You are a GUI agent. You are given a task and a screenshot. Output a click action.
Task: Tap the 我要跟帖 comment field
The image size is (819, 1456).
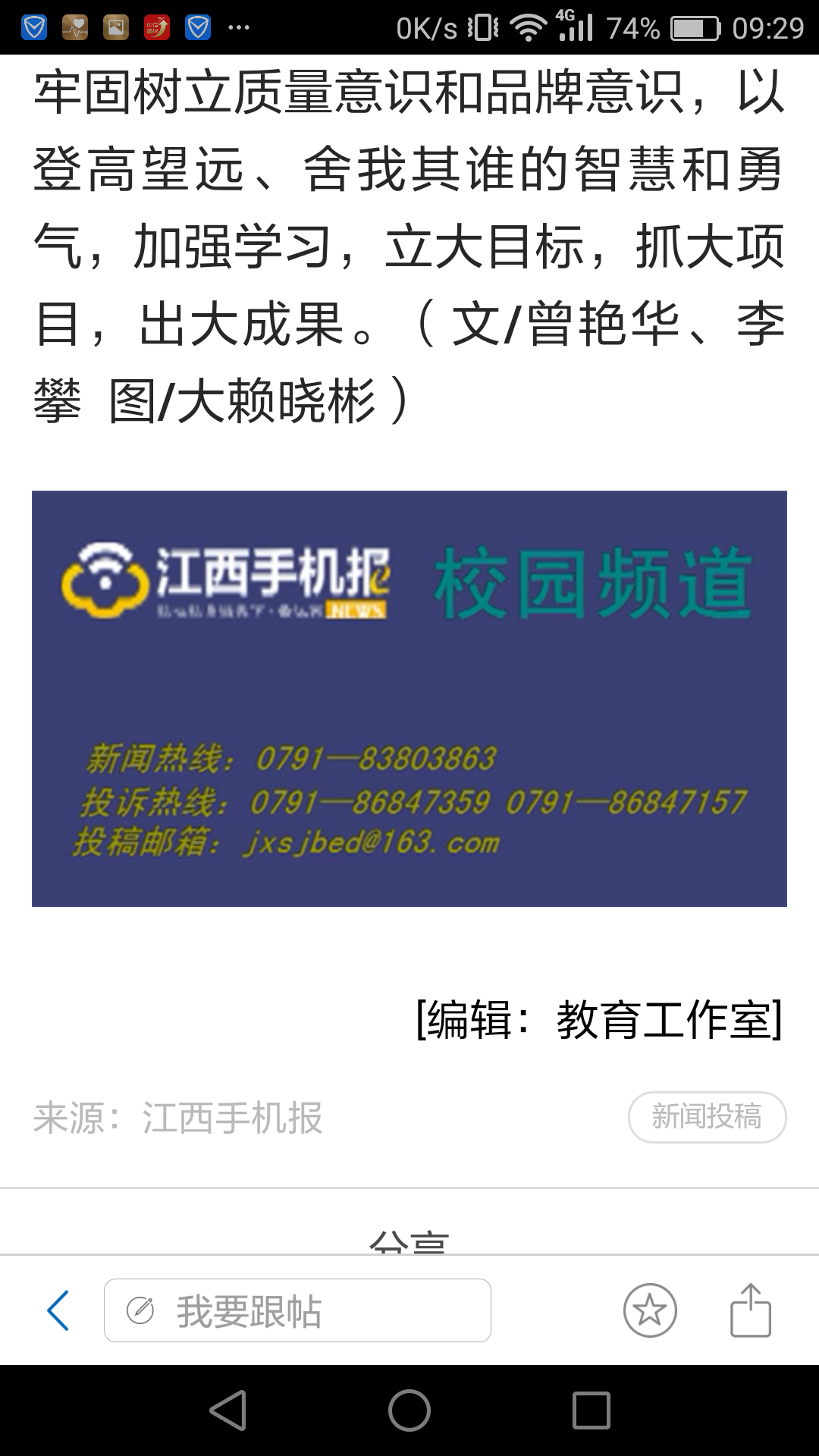(x=297, y=1310)
